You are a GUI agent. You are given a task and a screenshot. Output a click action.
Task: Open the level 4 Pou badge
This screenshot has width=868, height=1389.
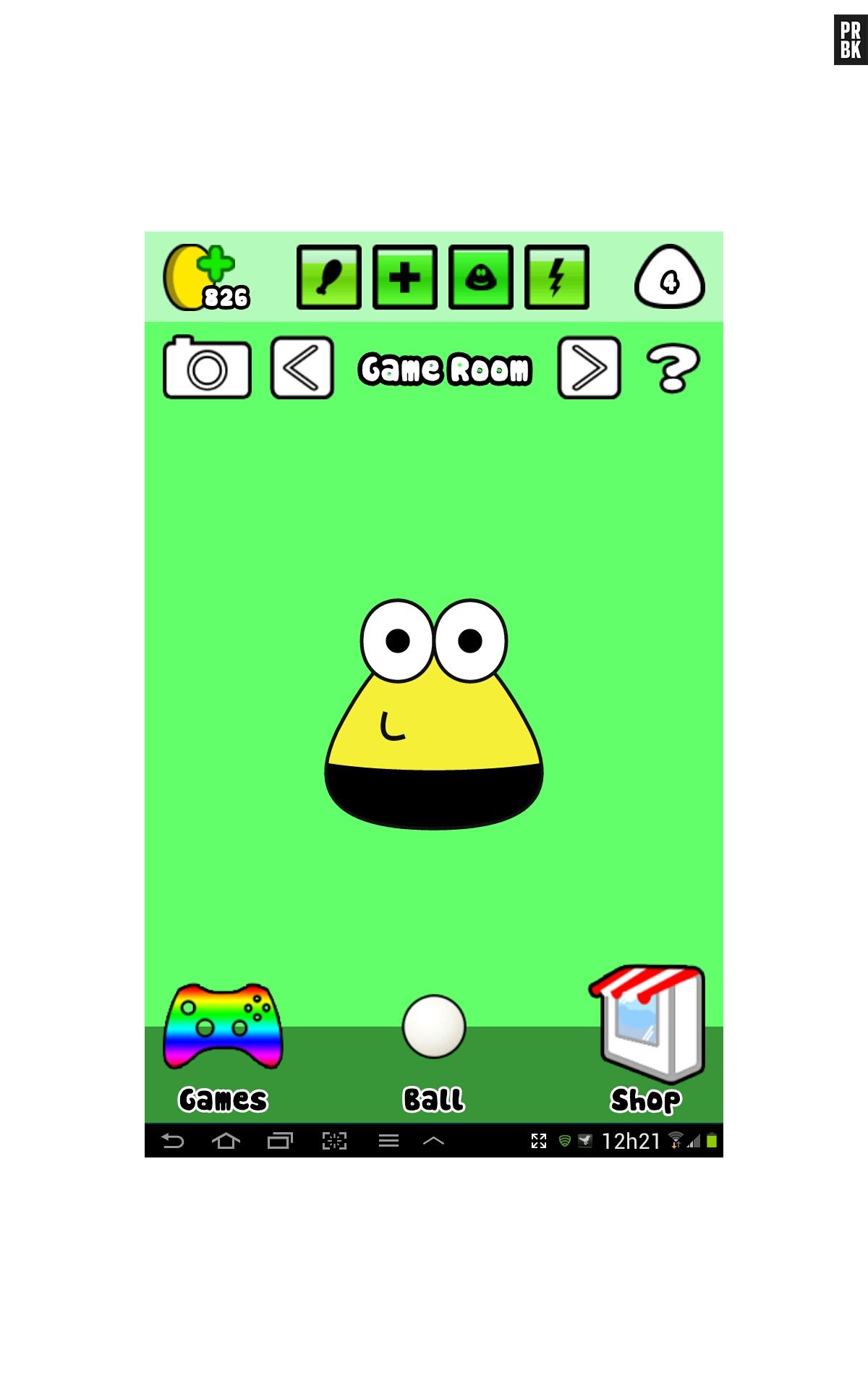(670, 277)
